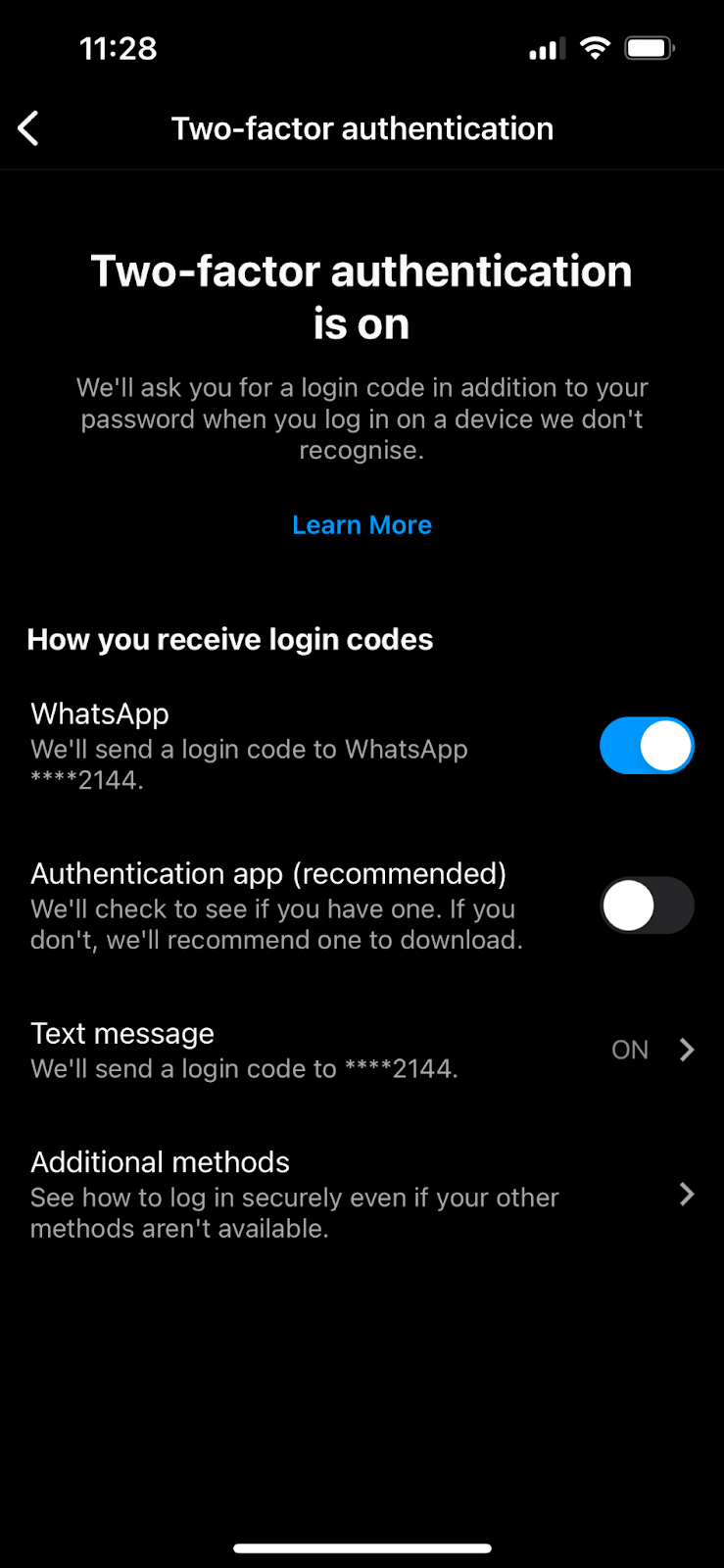Open Additional methods row
The image size is (724, 1568).
coord(362,1194)
